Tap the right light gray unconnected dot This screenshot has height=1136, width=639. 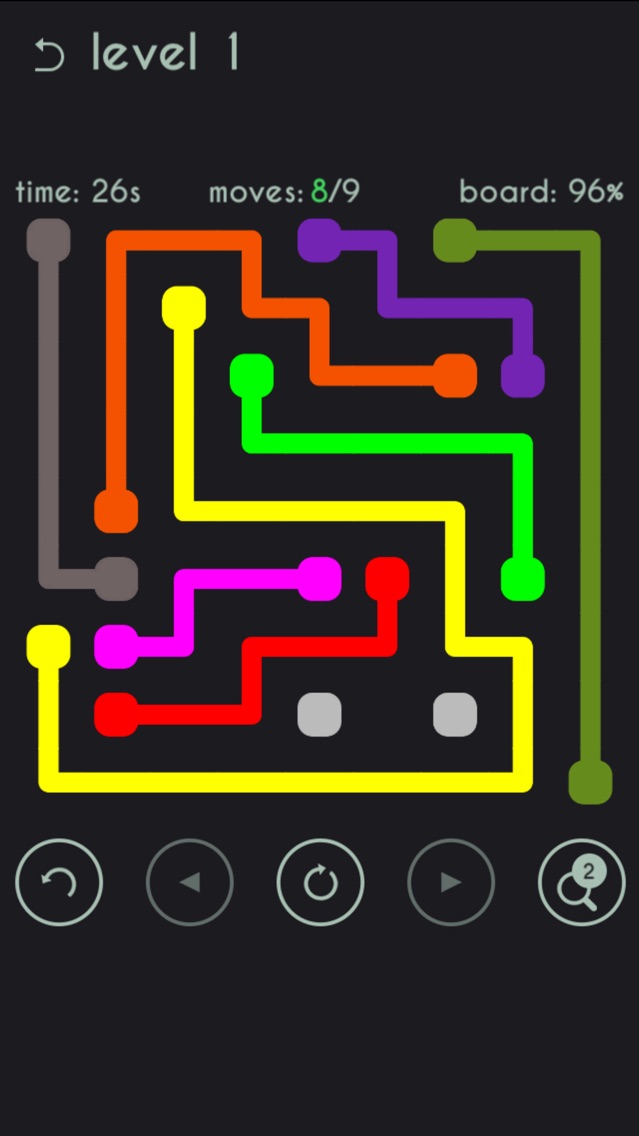[455, 714]
